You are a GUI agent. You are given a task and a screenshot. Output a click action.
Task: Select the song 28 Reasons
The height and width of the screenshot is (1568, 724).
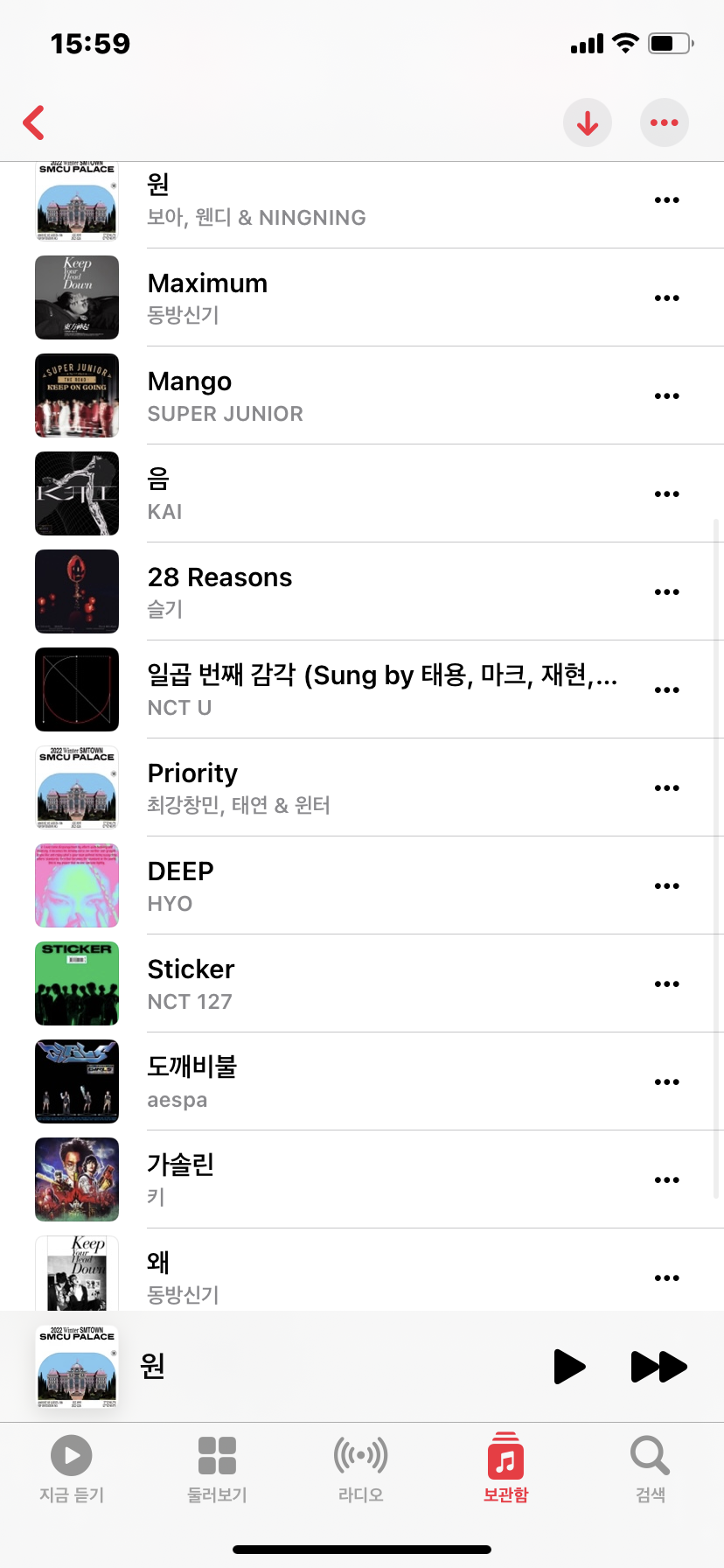point(362,591)
